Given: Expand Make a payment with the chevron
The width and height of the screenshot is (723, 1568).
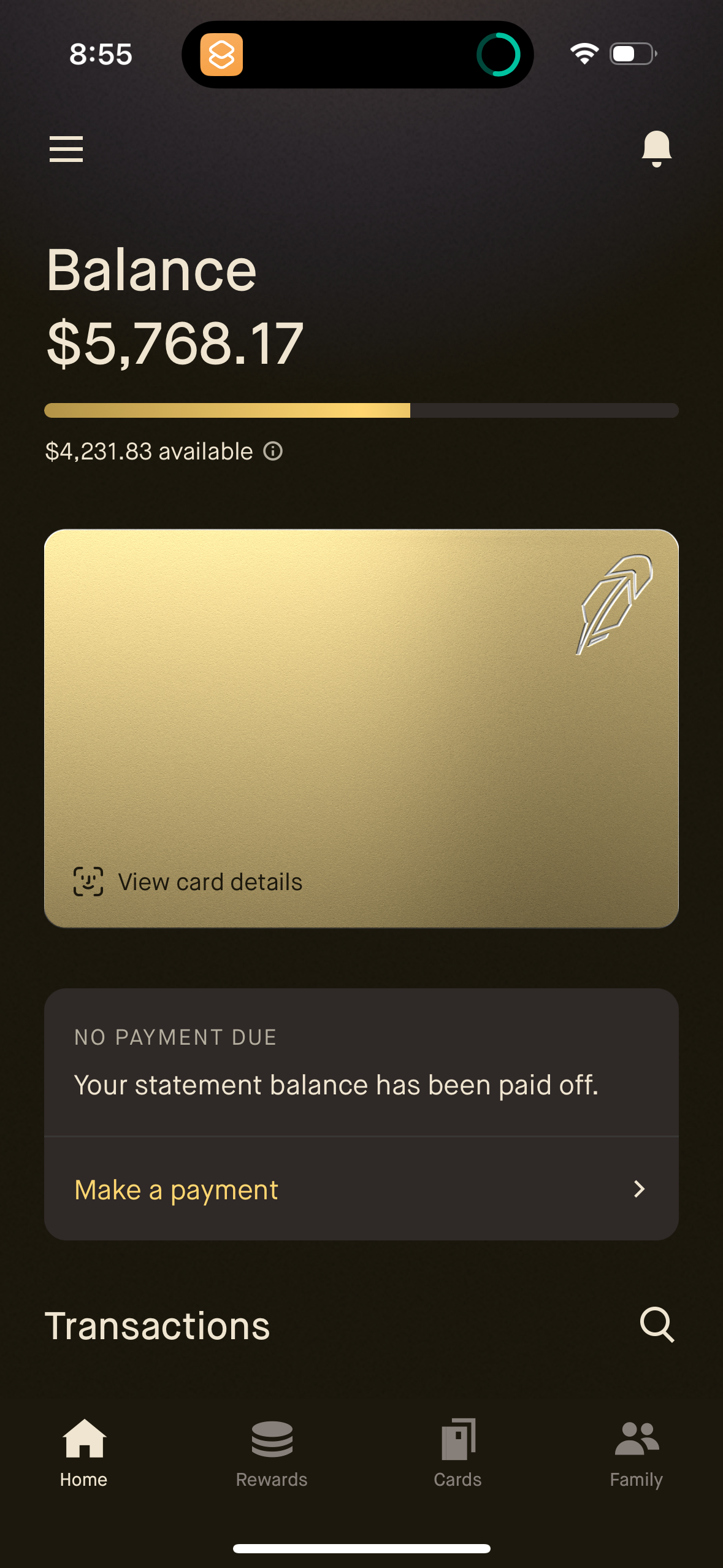Looking at the screenshot, I should pos(640,1190).
